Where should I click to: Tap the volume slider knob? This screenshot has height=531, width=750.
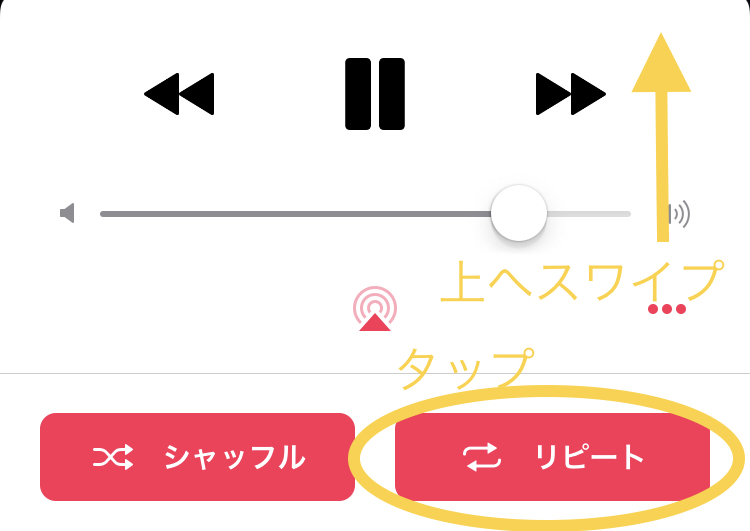click(519, 213)
